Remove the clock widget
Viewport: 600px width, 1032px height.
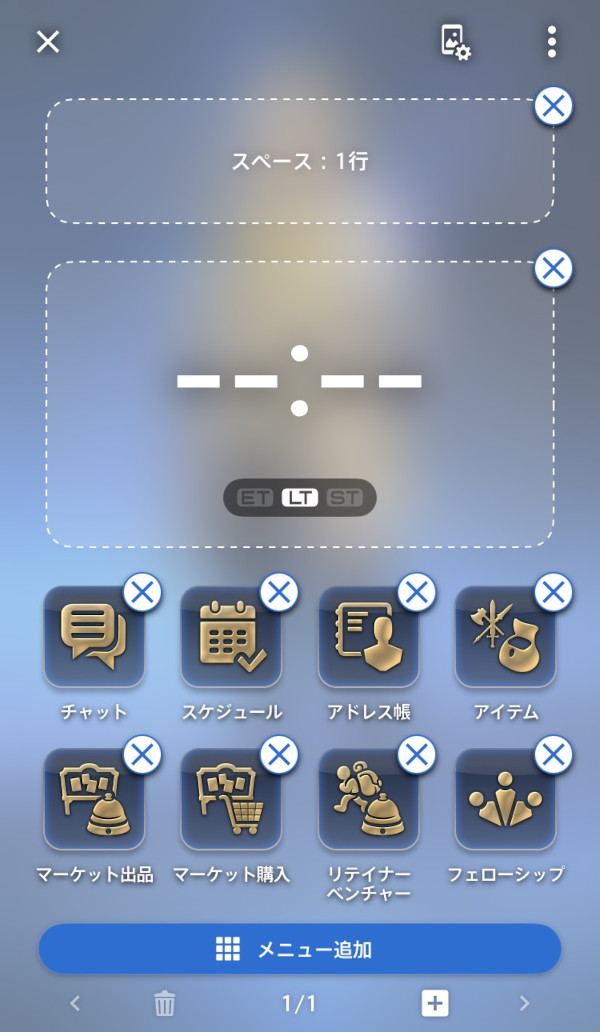(x=553, y=268)
